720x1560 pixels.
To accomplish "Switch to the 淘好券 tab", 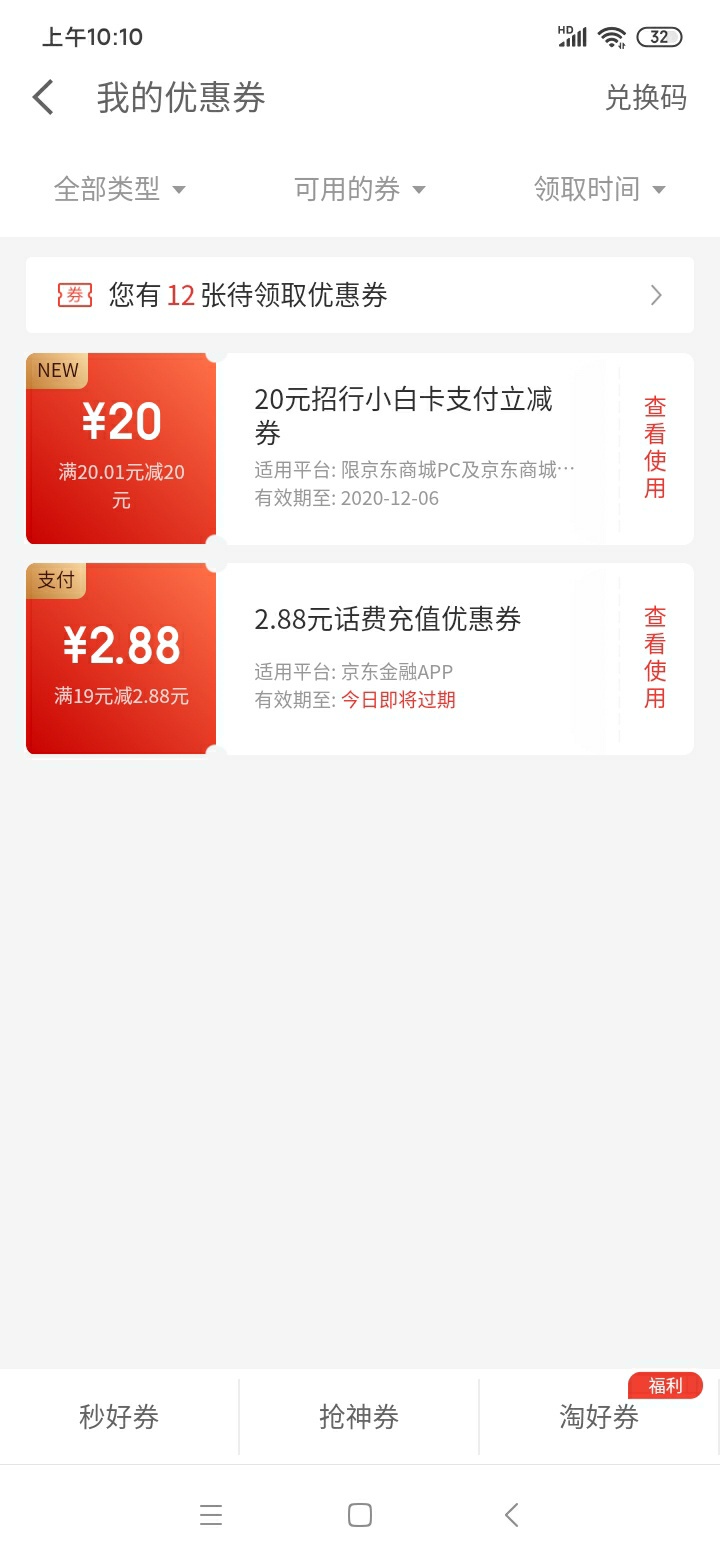I will [x=599, y=1417].
